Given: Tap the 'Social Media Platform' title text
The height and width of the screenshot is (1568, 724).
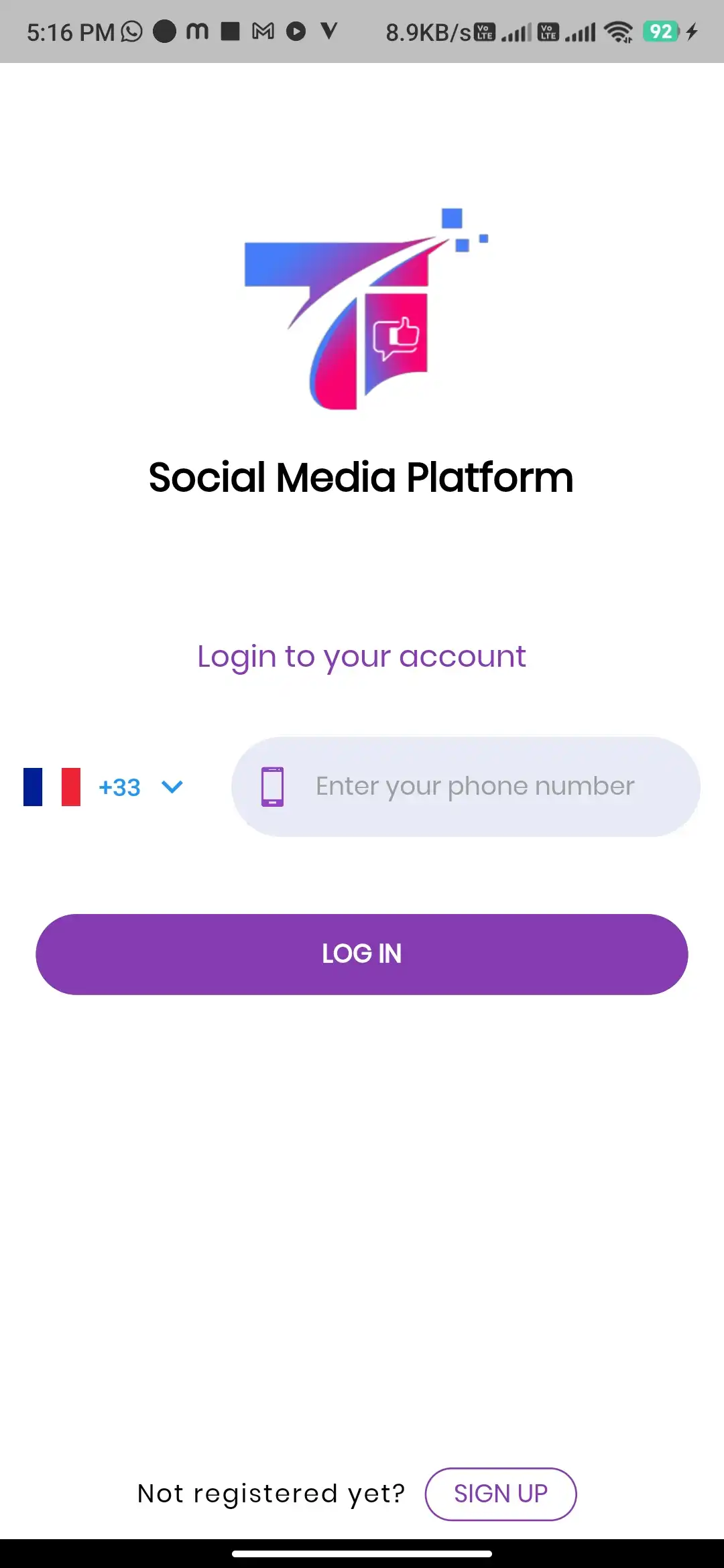Looking at the screenshot, I should point(361,478).
